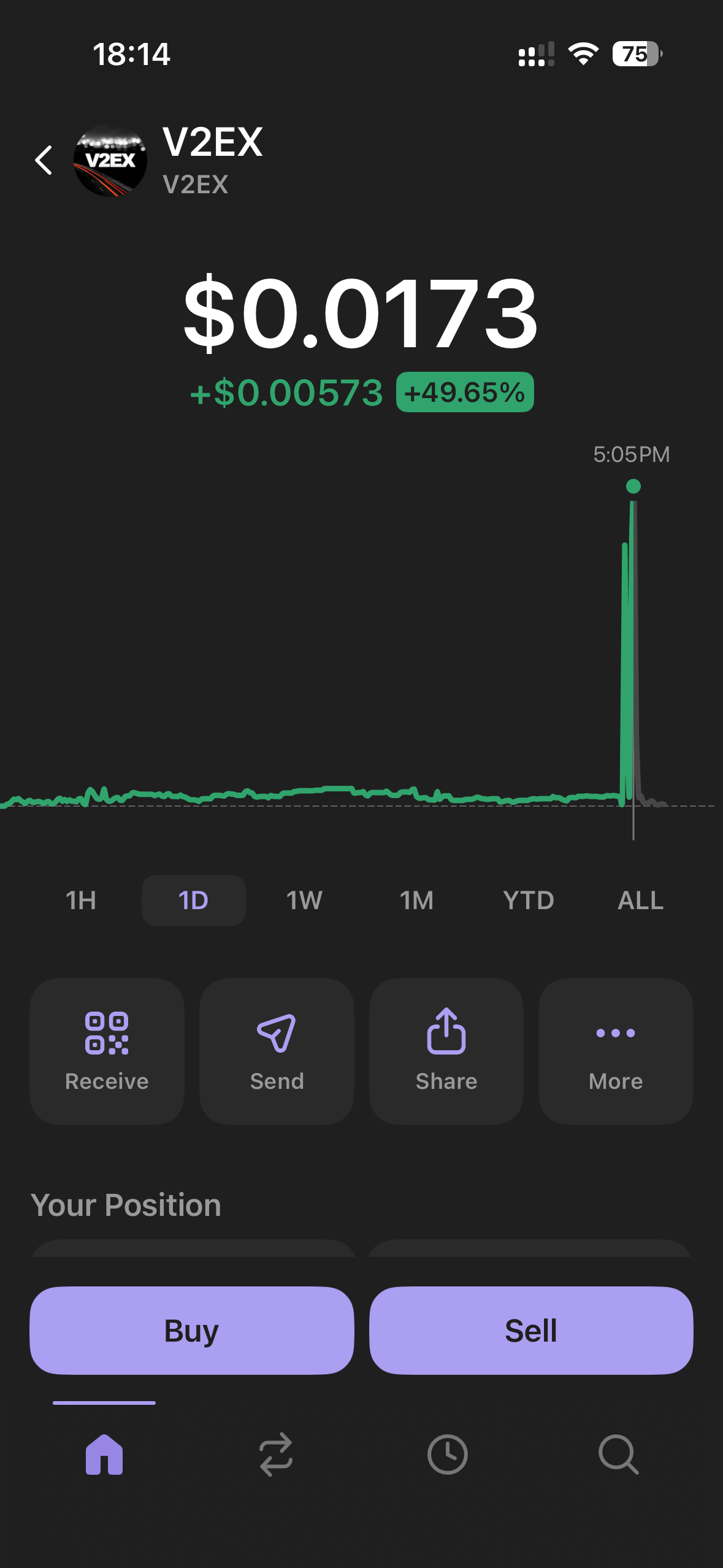Show the ALL time chart
This screenshot has width=723, height=1568.
640,901
